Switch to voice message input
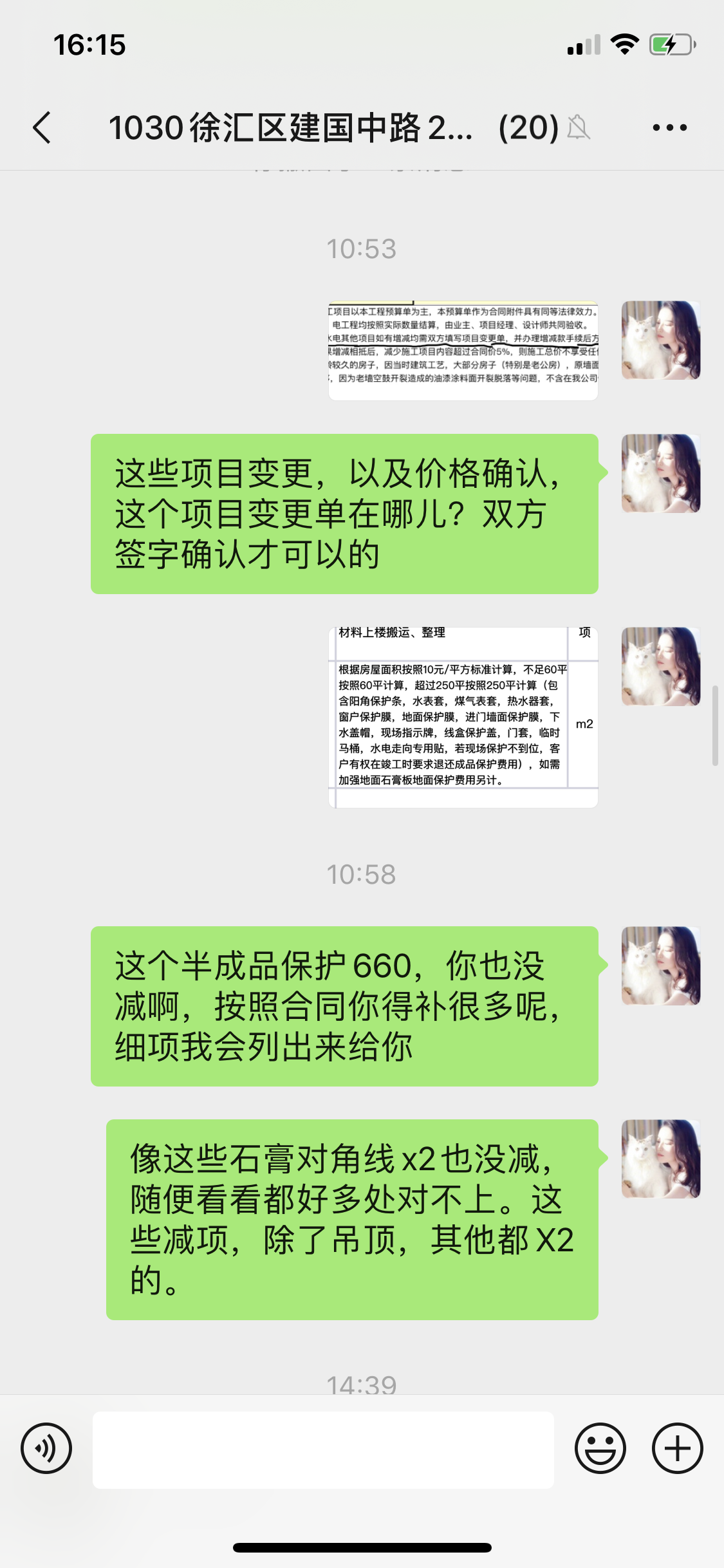This screenshot has height=1568, width=724. tap(46, 1448)
